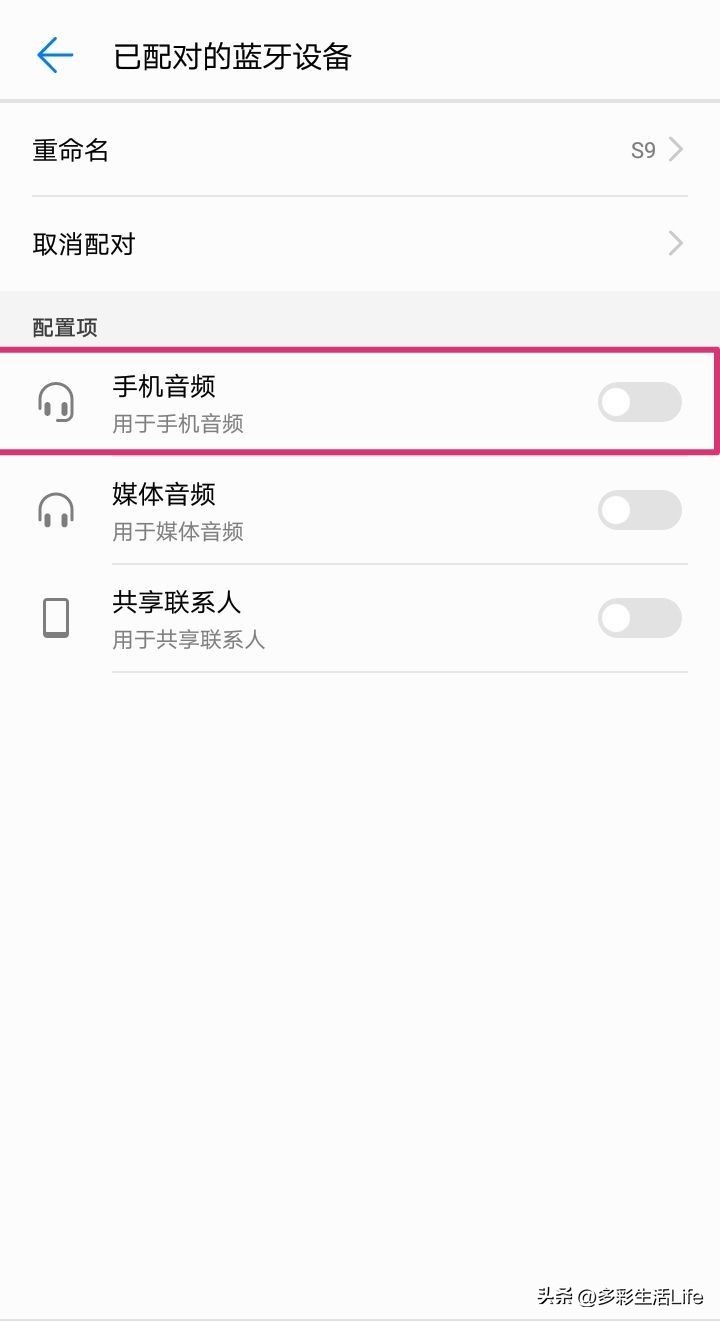
Task: Click the headphone icon next to 手机音频
Action: tap(57, 401)
